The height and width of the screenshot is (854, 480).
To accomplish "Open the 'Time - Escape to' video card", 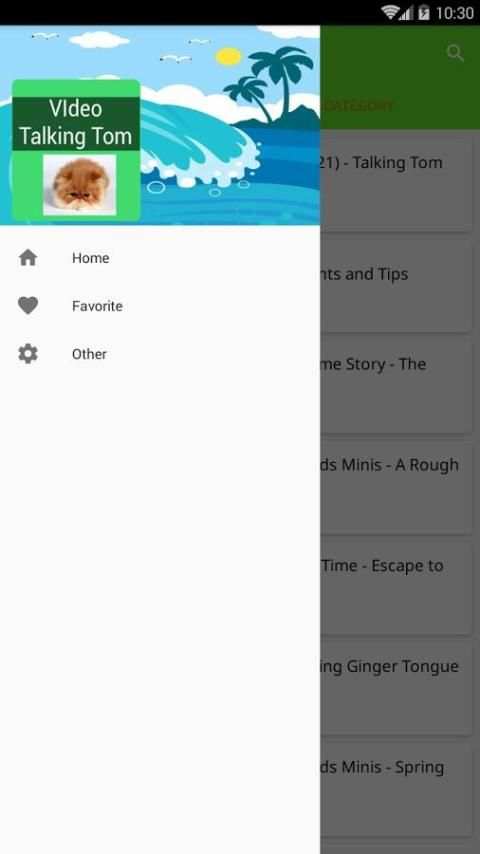I will point(396,585).
